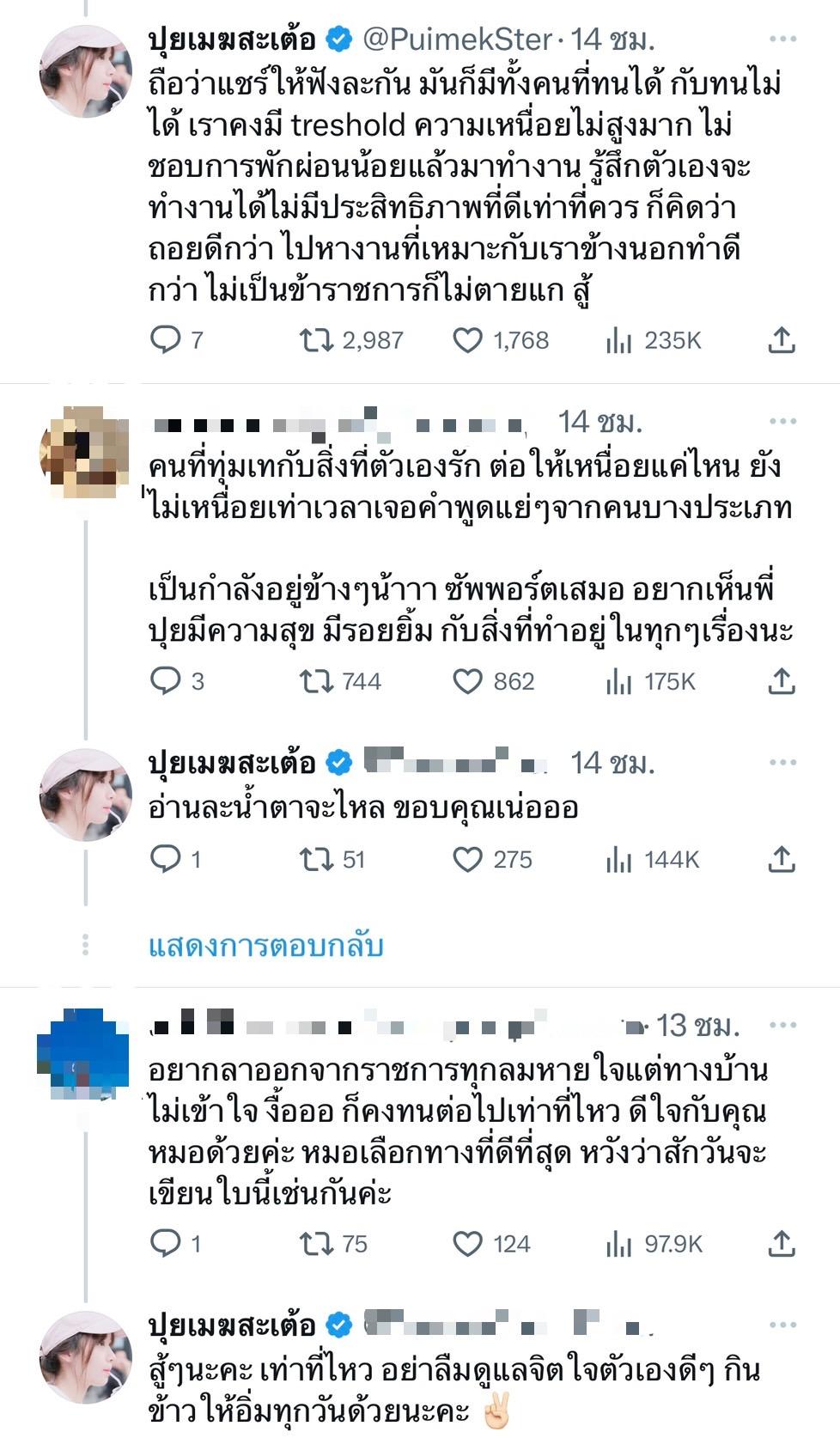Open the profile picture of the top tweet
The image size is (840, 1438).
[86, 72]
